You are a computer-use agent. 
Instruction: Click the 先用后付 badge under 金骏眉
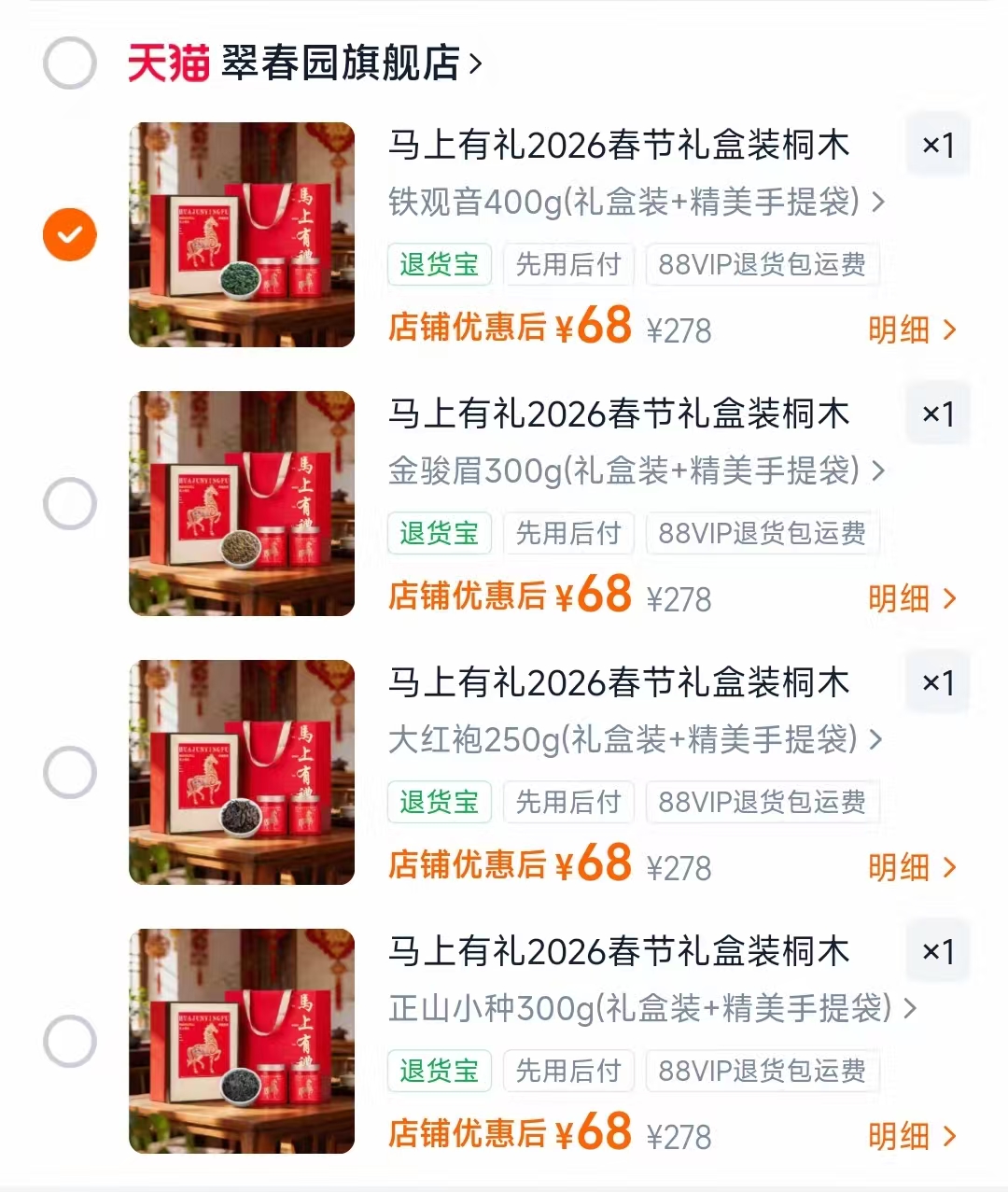point(568,533)
